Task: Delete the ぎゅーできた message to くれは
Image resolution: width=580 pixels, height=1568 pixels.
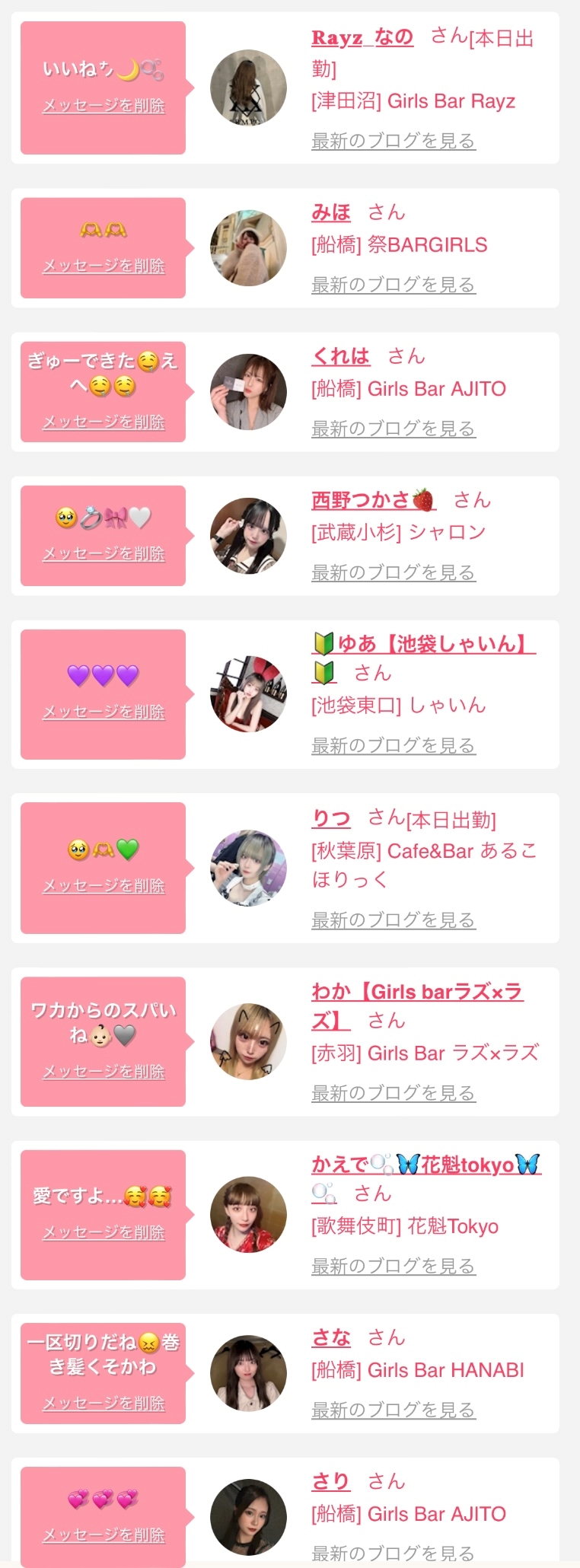Action: click(104, 422)
